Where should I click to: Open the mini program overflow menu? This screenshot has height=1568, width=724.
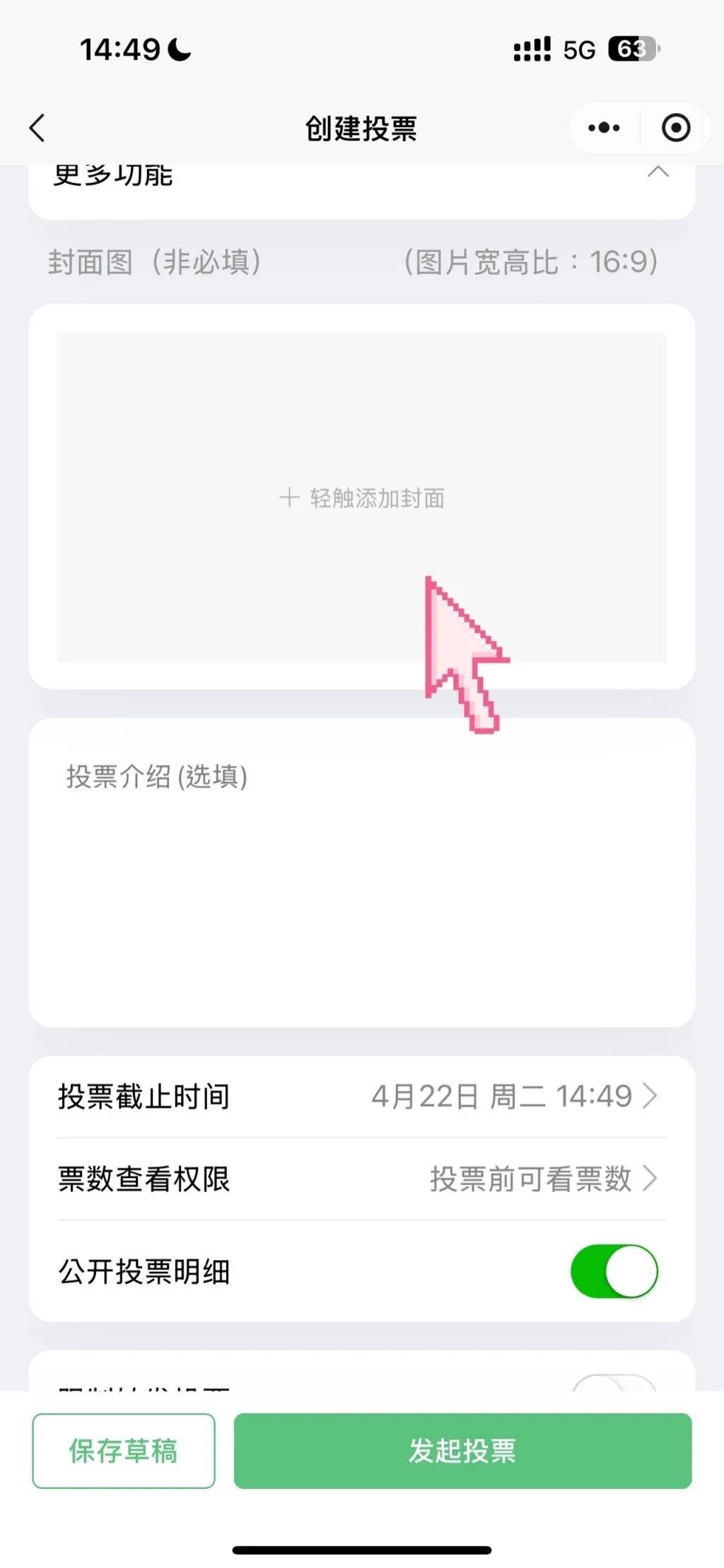coord(604,128)
